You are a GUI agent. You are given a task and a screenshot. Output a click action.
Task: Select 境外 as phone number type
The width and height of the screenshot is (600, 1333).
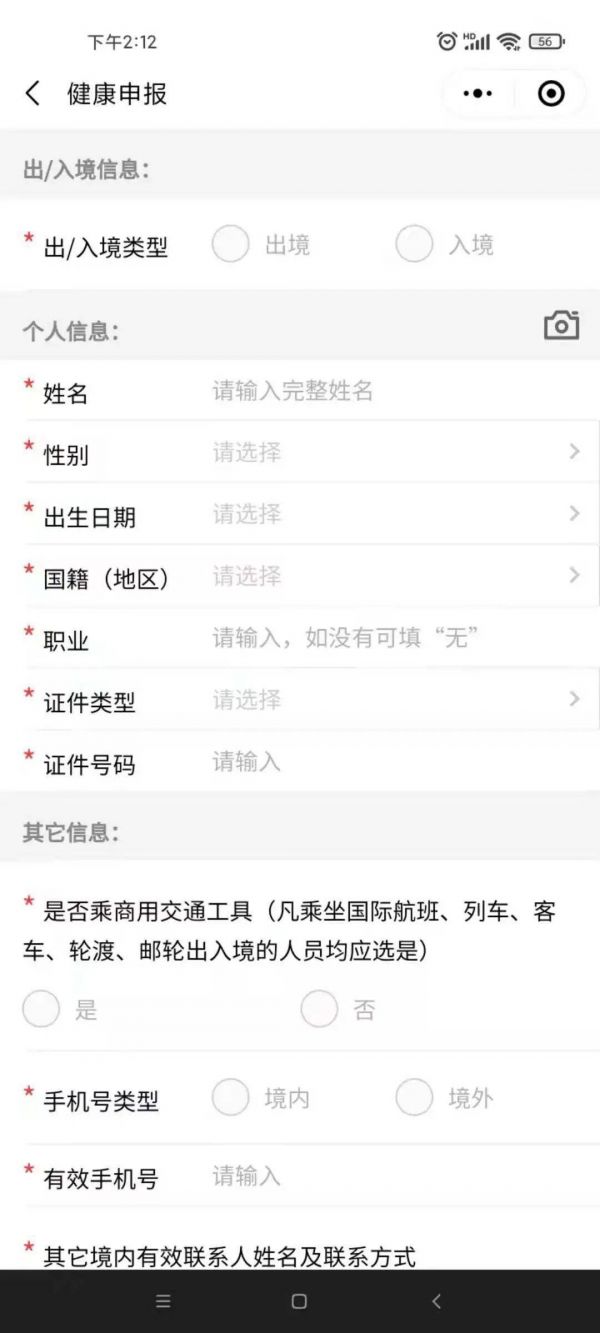(x=415, y=1098)
